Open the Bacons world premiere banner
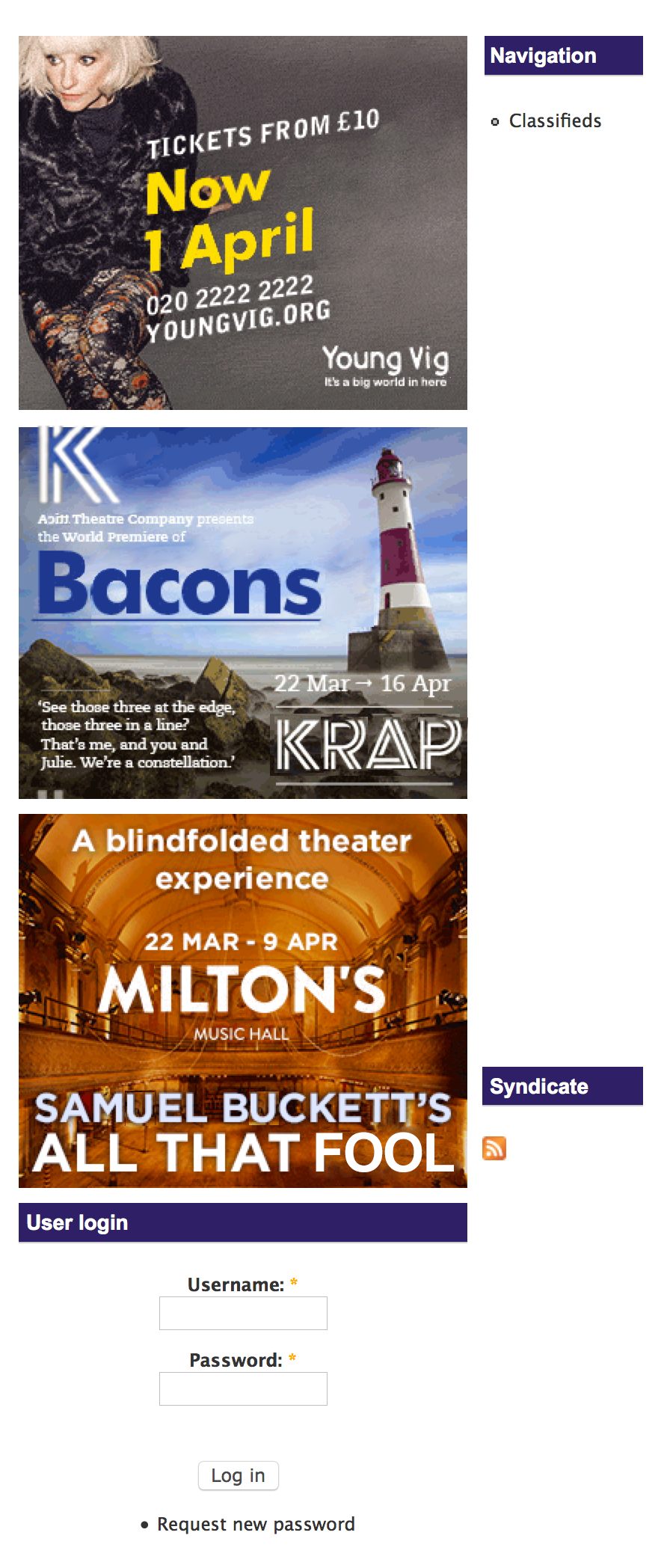Screen dimensions: 667x1568 coord(243,613)
